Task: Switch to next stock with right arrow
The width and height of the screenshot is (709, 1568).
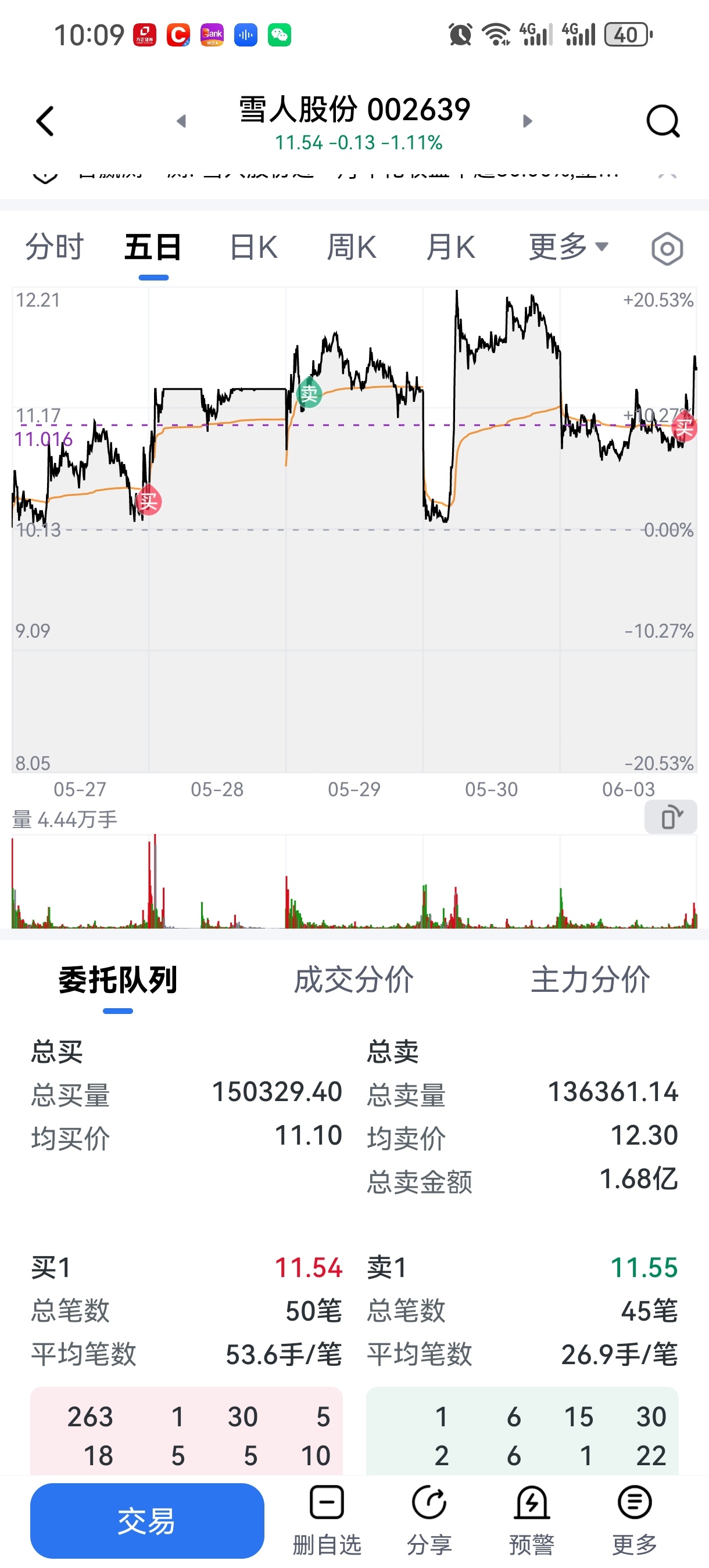Action: [x=528, y=121]
